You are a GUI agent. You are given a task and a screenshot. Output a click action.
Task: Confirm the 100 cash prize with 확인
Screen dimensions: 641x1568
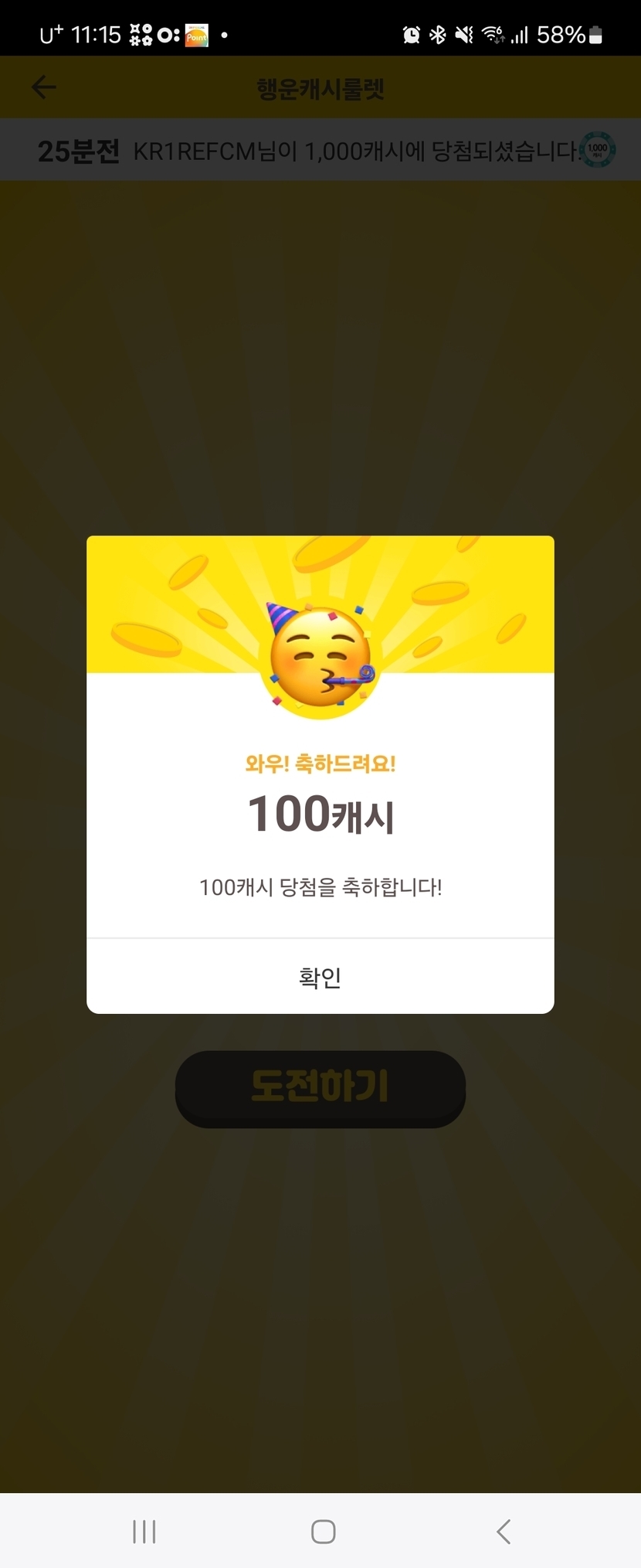pyautogui.click(x=320, y=977)
